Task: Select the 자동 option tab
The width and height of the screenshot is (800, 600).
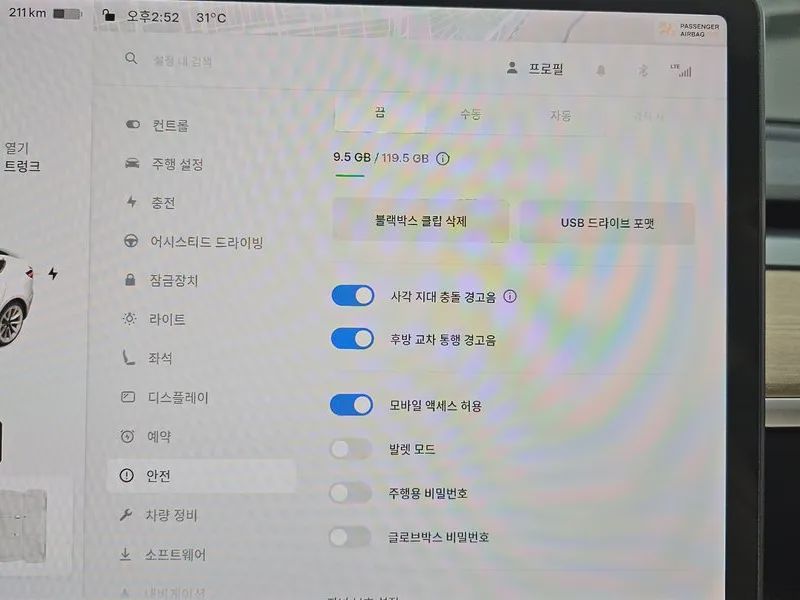Action: click(x=560, y=115)
